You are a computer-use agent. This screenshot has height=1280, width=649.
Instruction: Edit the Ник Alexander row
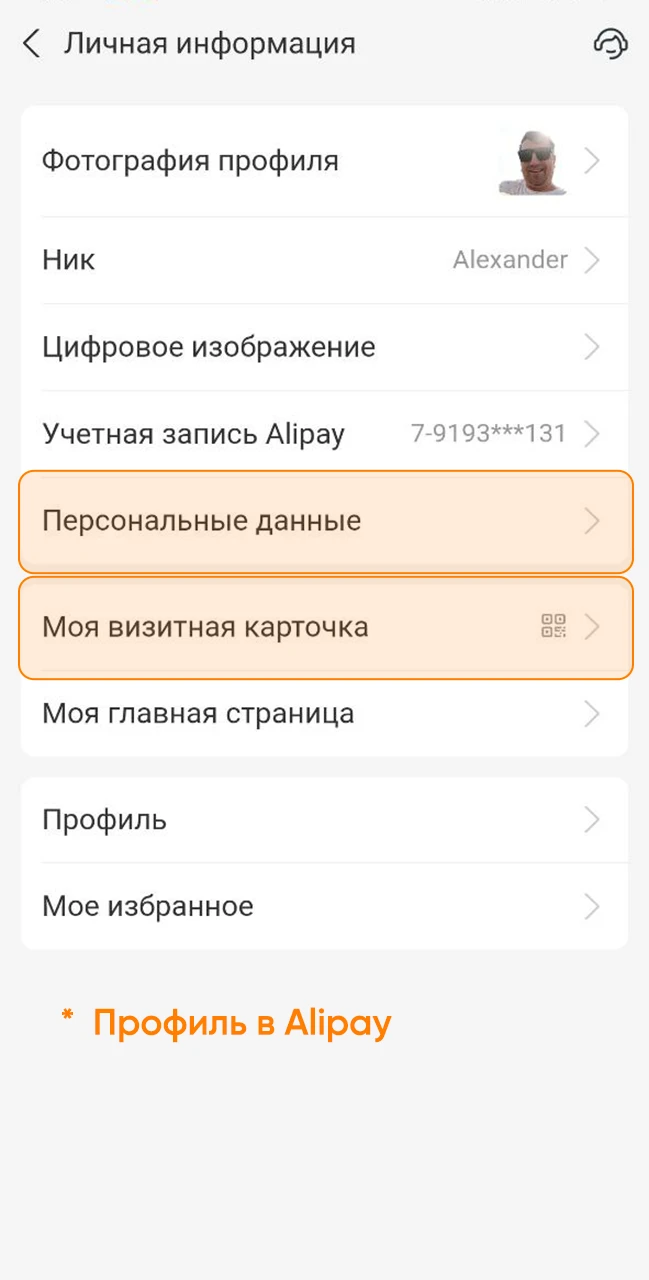coord(324,260)
